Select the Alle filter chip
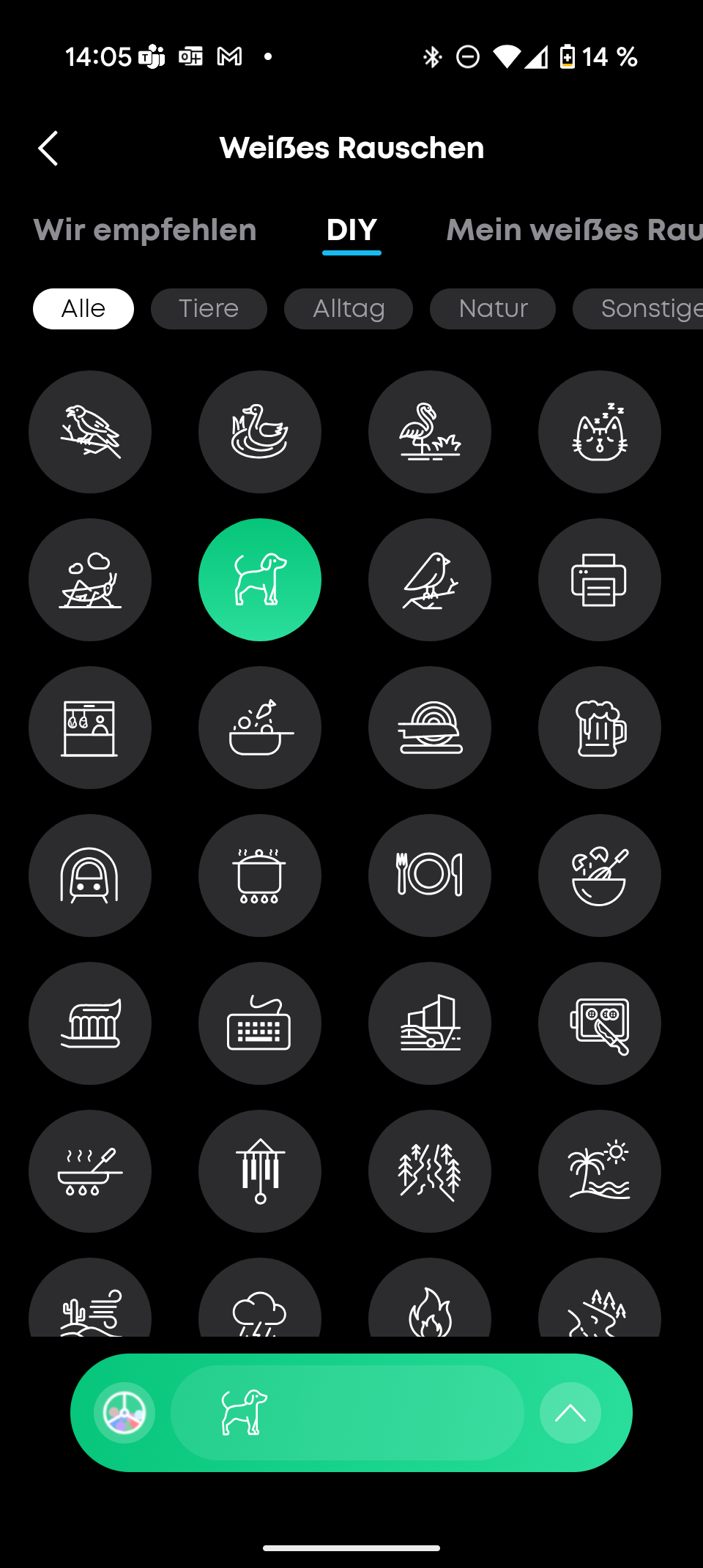This screenshot has height=1568, width=703. coord(83,309)
